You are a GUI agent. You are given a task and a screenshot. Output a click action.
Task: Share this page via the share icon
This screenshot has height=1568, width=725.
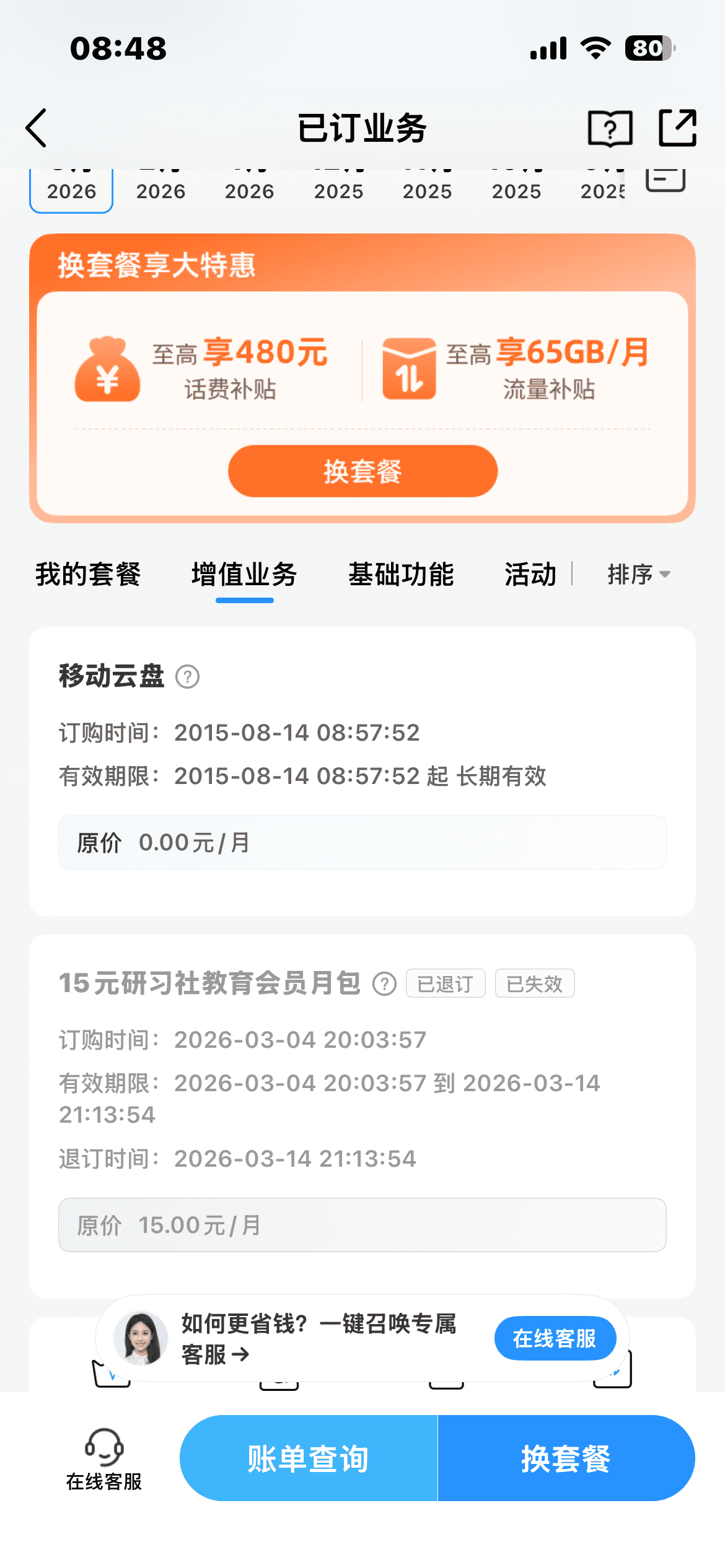(x=677, y=128)
